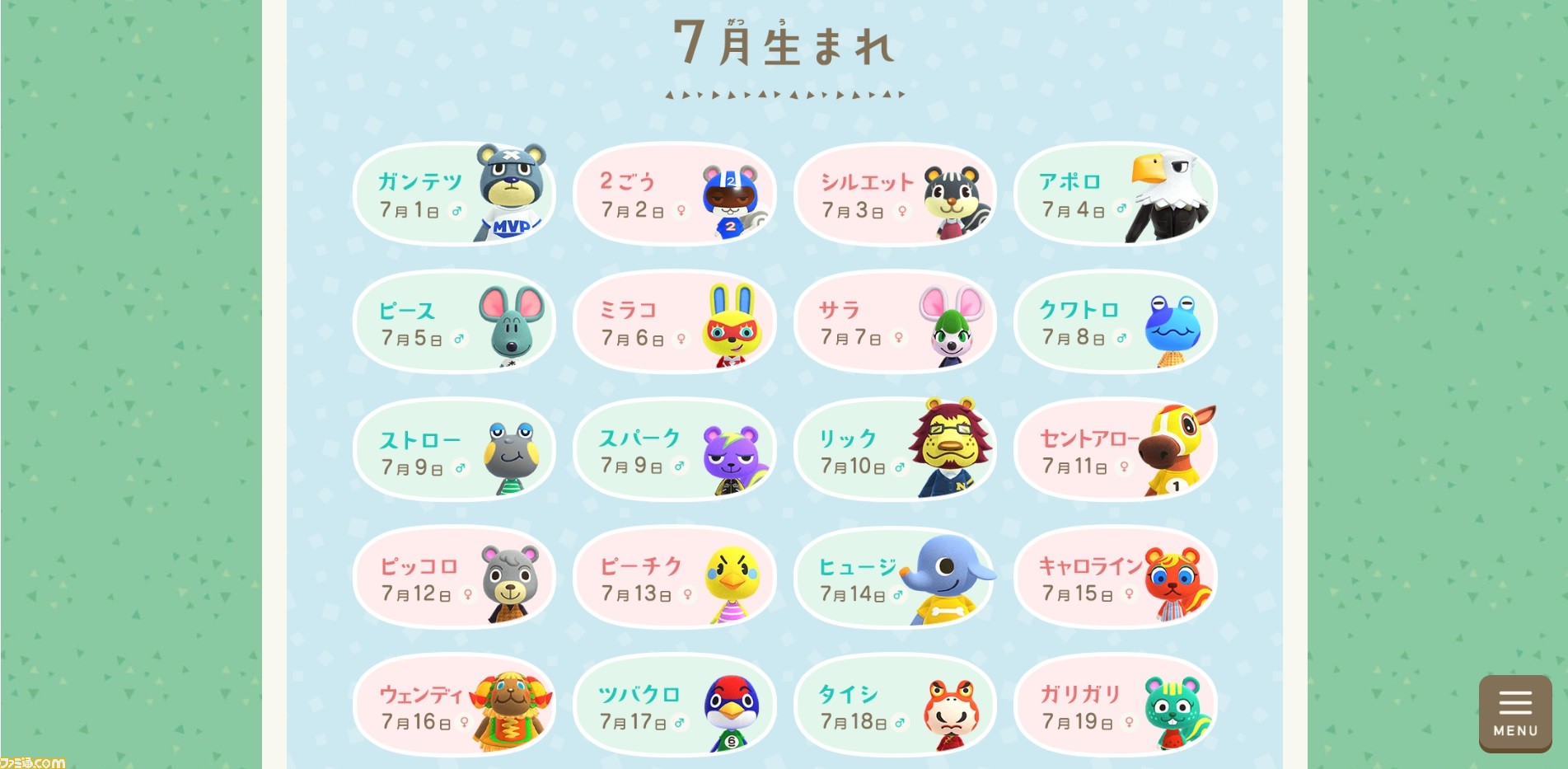Open ピース's July 5 card
The width and height of the screenshot is (1568, 769).
pyautogui.click(x=453, y=323)
